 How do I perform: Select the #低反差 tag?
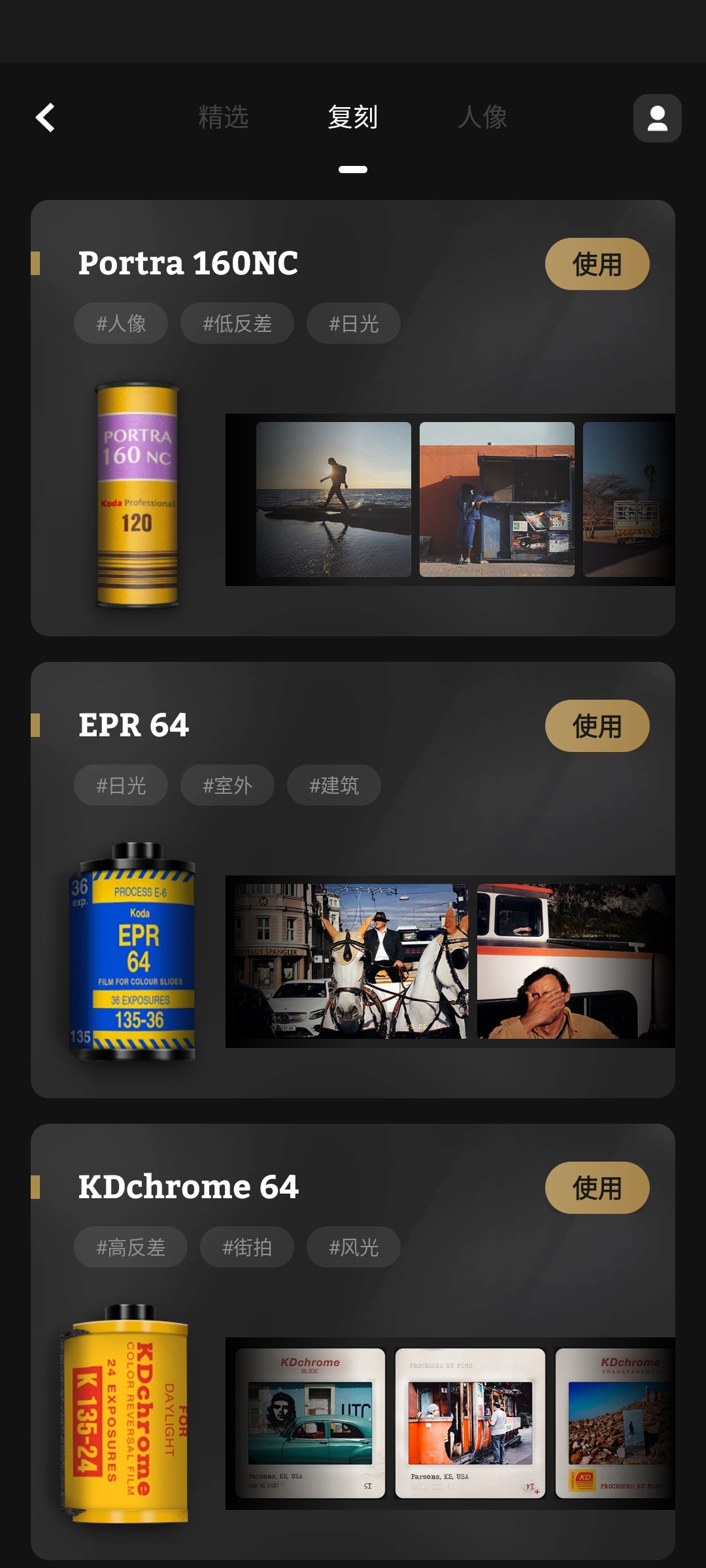pos(237,323)
